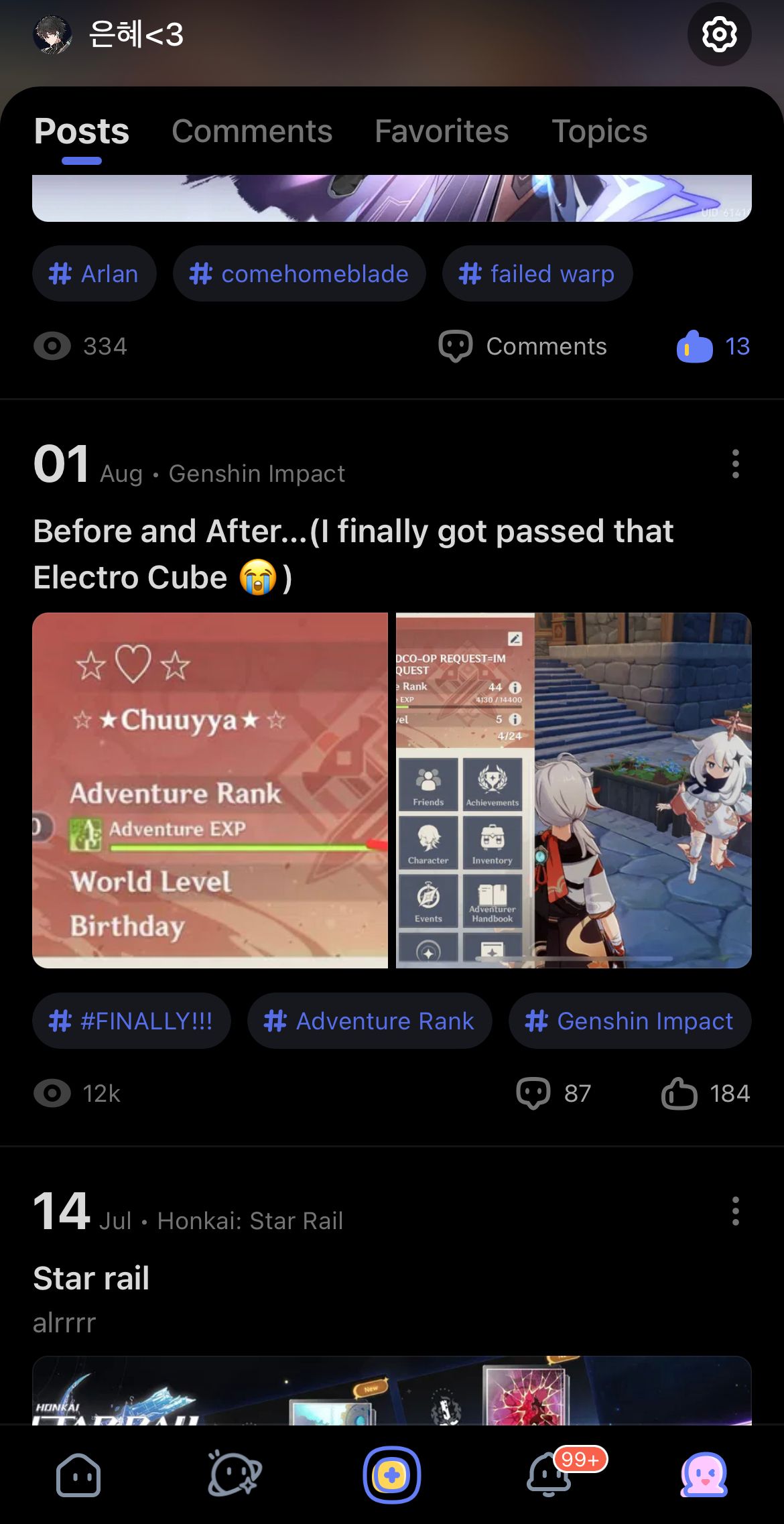Like the Electro Cube post
This screenshot has height=1524, width=784.
click(x=680, y=1094)
